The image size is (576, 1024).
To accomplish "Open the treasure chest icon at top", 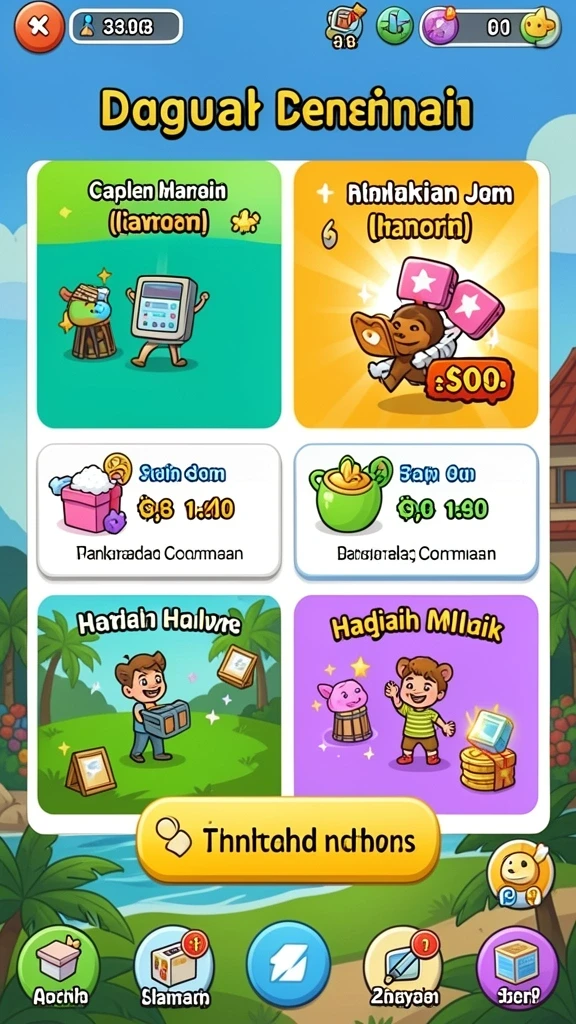I will (343, 27).
